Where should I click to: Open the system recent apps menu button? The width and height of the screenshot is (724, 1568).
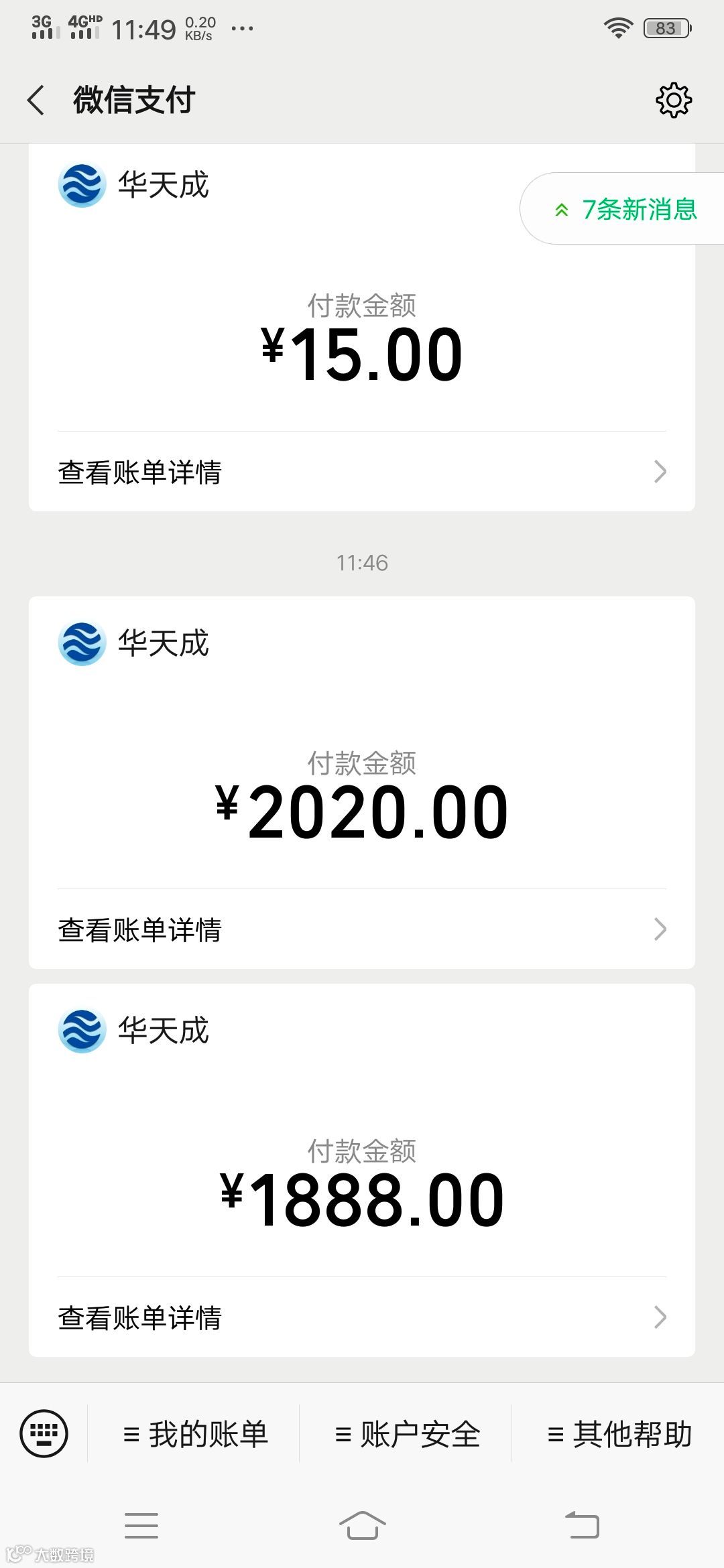[x=141, y=1526]
